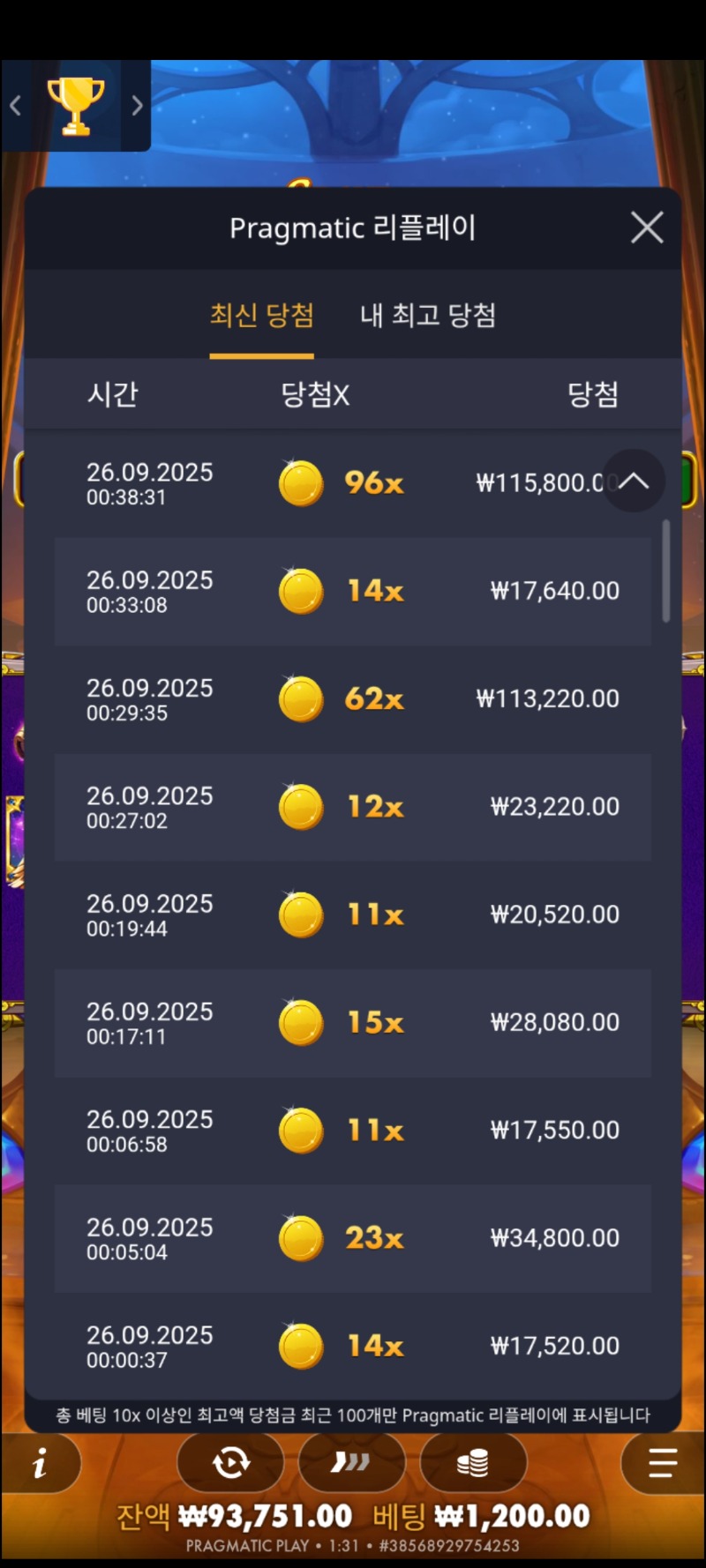Open the 14x replay from 00:33:08

[353, 591]
